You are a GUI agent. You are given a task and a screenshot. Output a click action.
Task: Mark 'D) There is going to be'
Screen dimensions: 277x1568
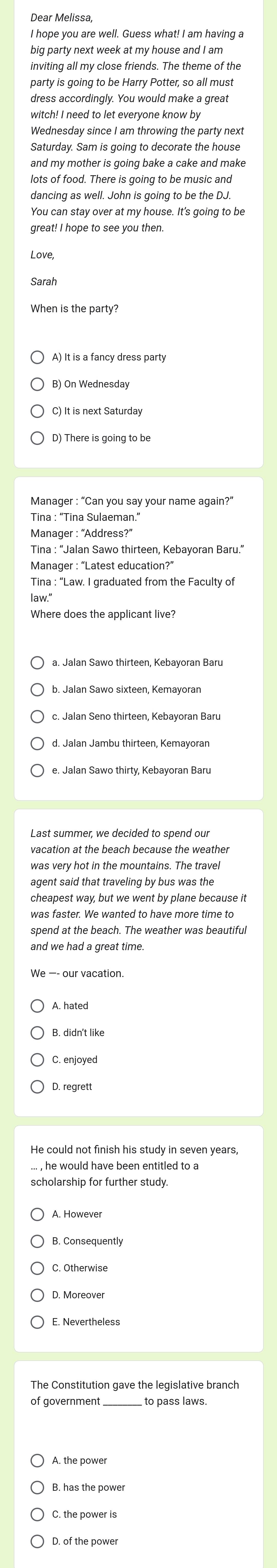(x=37, y=438)
